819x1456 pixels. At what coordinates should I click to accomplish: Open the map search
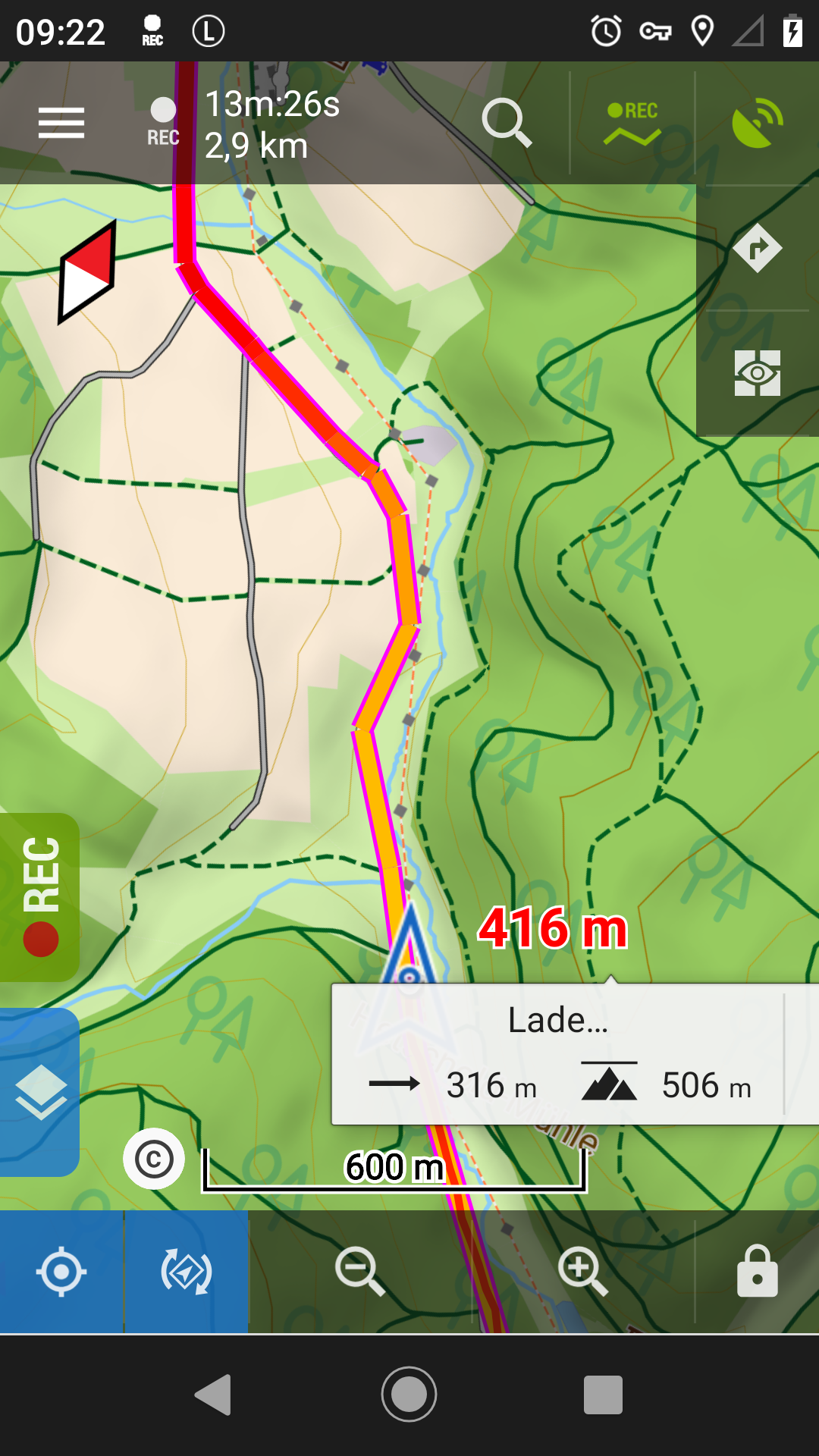click(506, 123)
